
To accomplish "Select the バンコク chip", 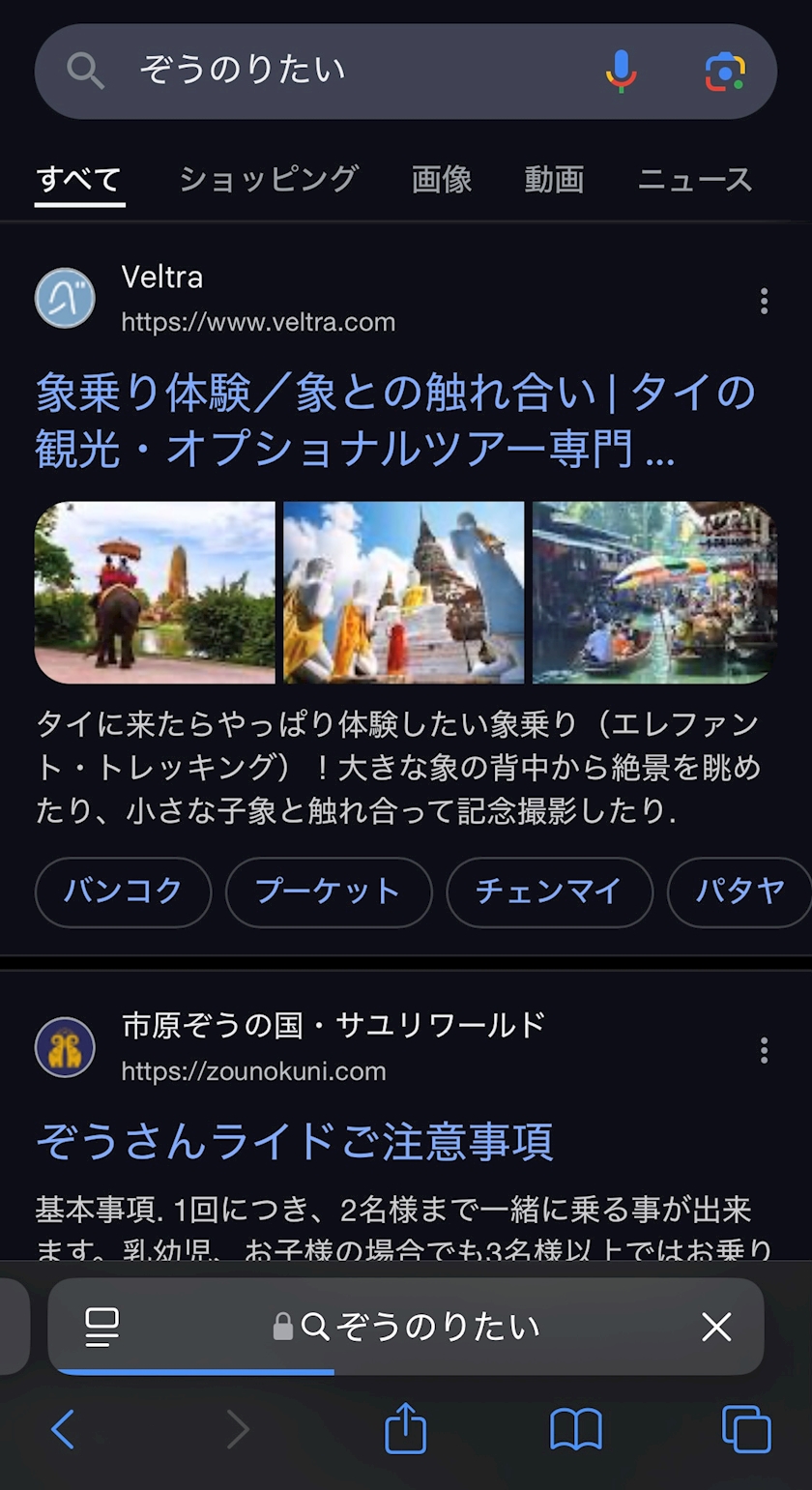I will [x=123, y=891].
